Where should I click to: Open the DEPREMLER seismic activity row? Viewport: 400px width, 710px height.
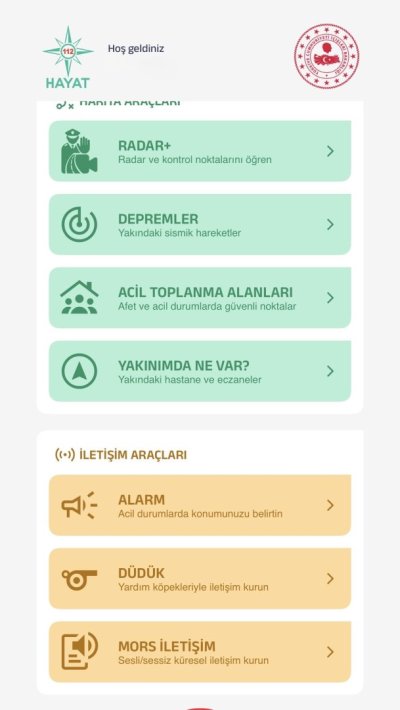tap(200, 224)
